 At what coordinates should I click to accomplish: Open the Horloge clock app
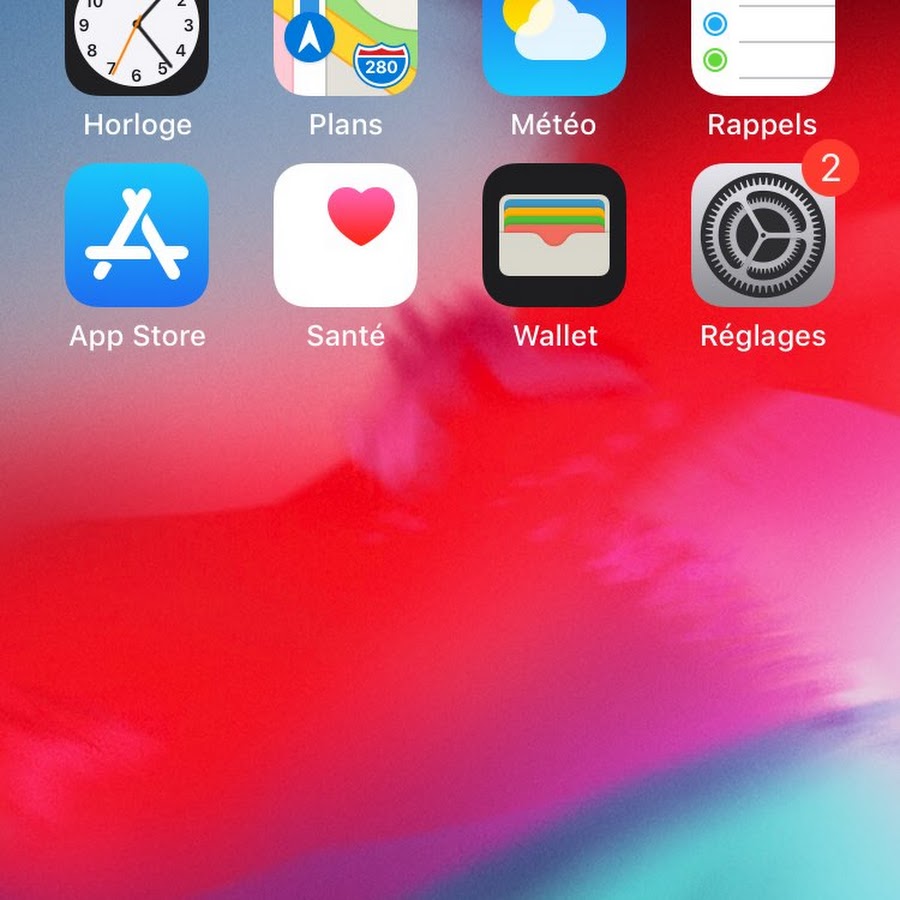137,45
